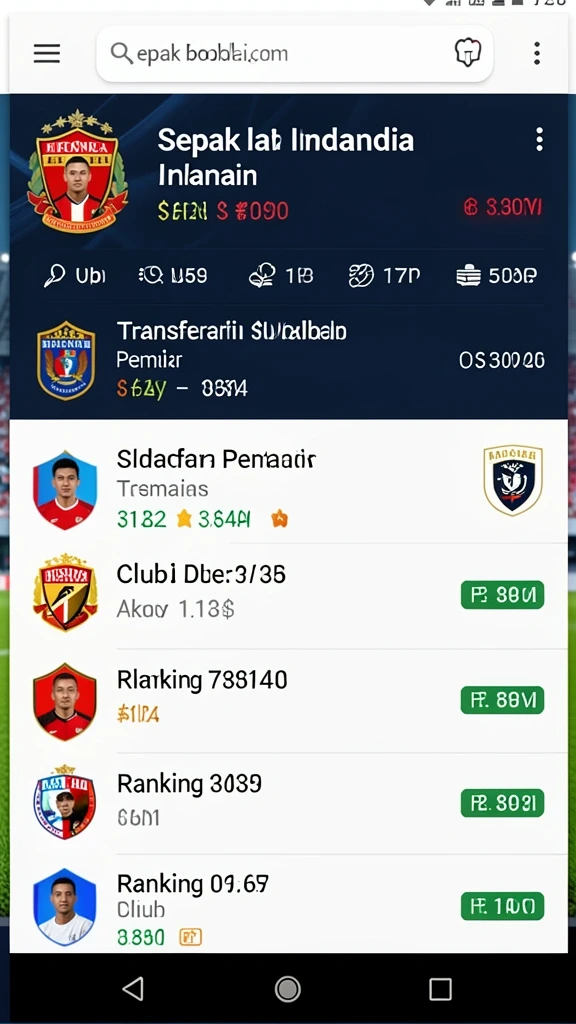The image size is (576, 1024).
Task: Tap the shield icon inside the search bar
Action: [x=468, y=54]
